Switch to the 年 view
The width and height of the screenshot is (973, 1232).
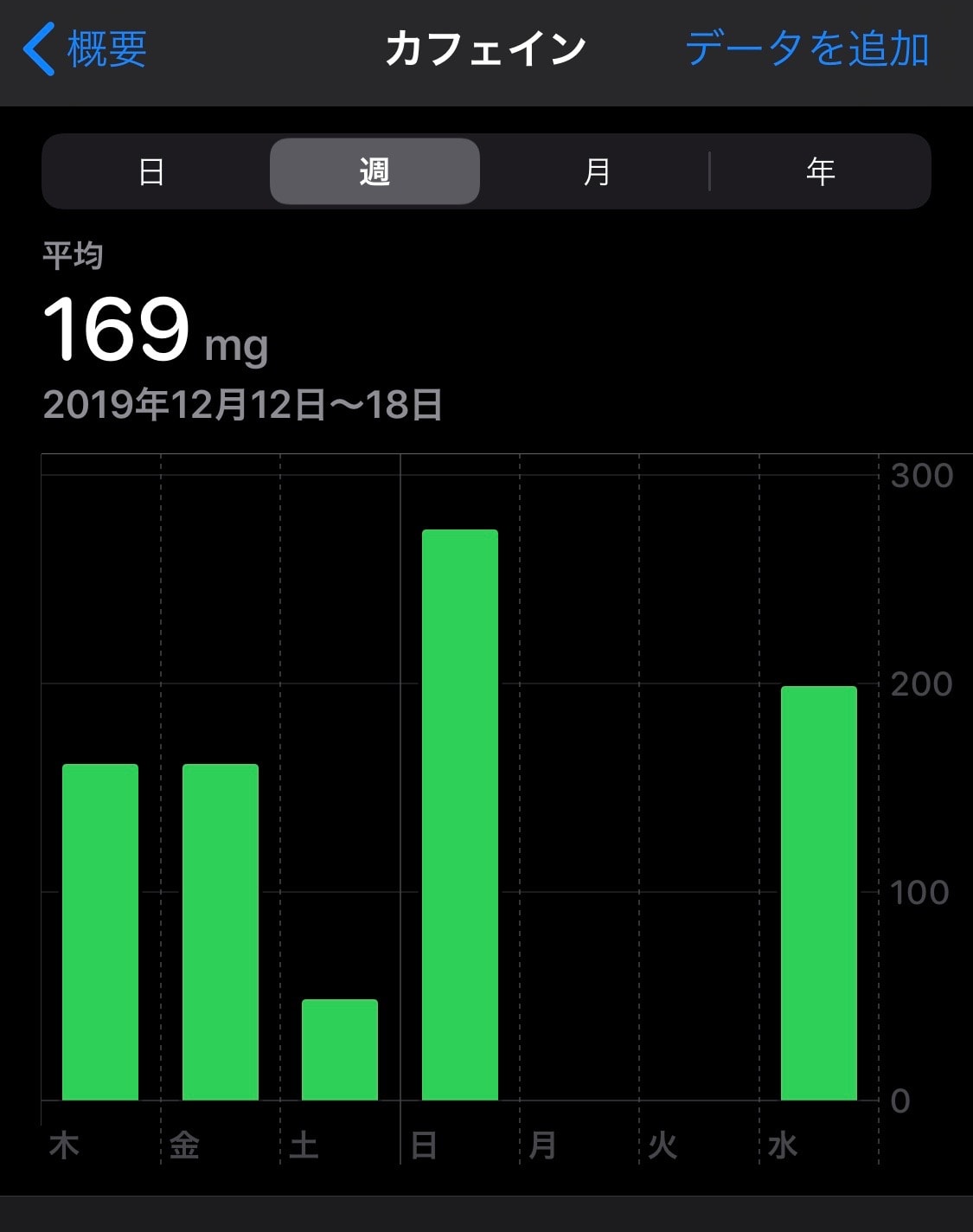tap(820, 171)
